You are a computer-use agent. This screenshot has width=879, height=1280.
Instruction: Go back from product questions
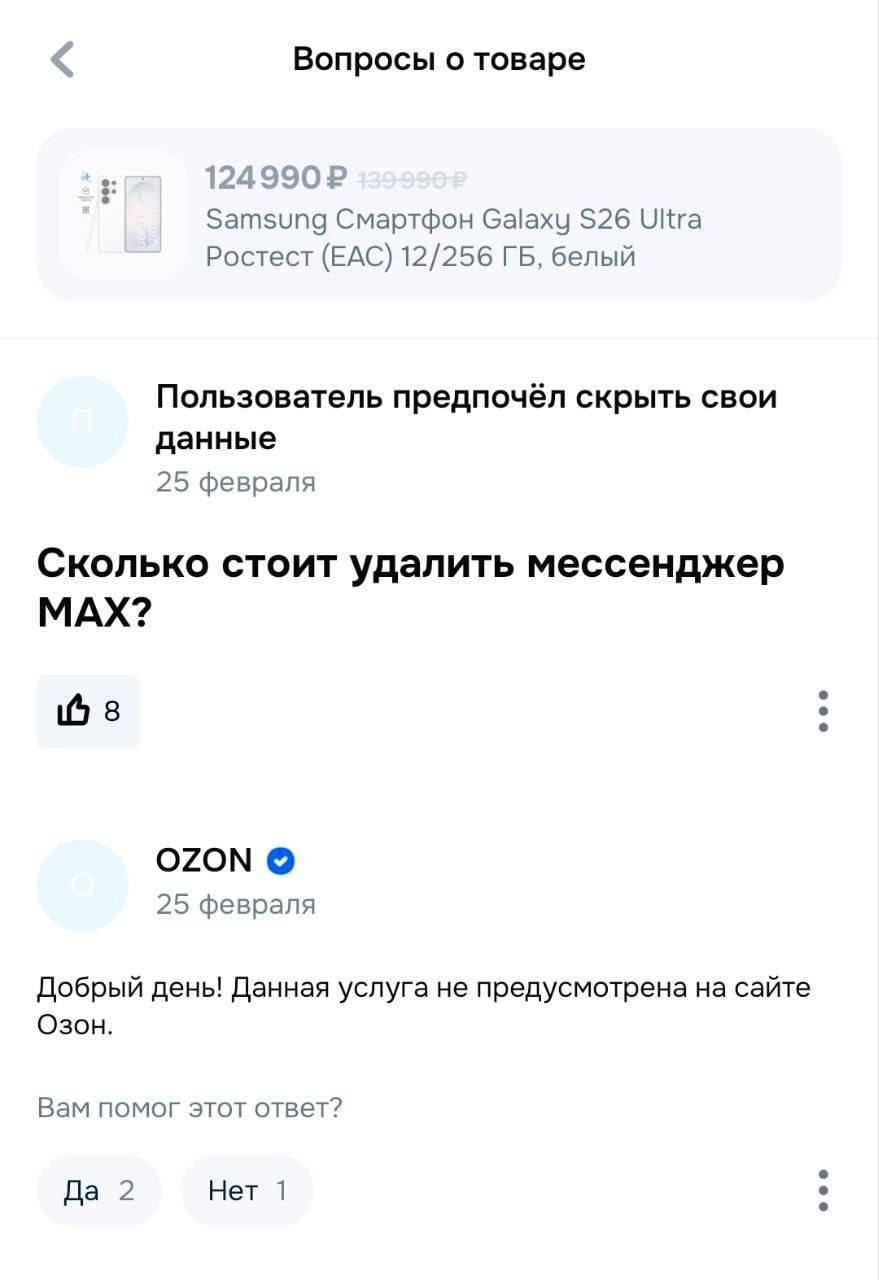62,60
